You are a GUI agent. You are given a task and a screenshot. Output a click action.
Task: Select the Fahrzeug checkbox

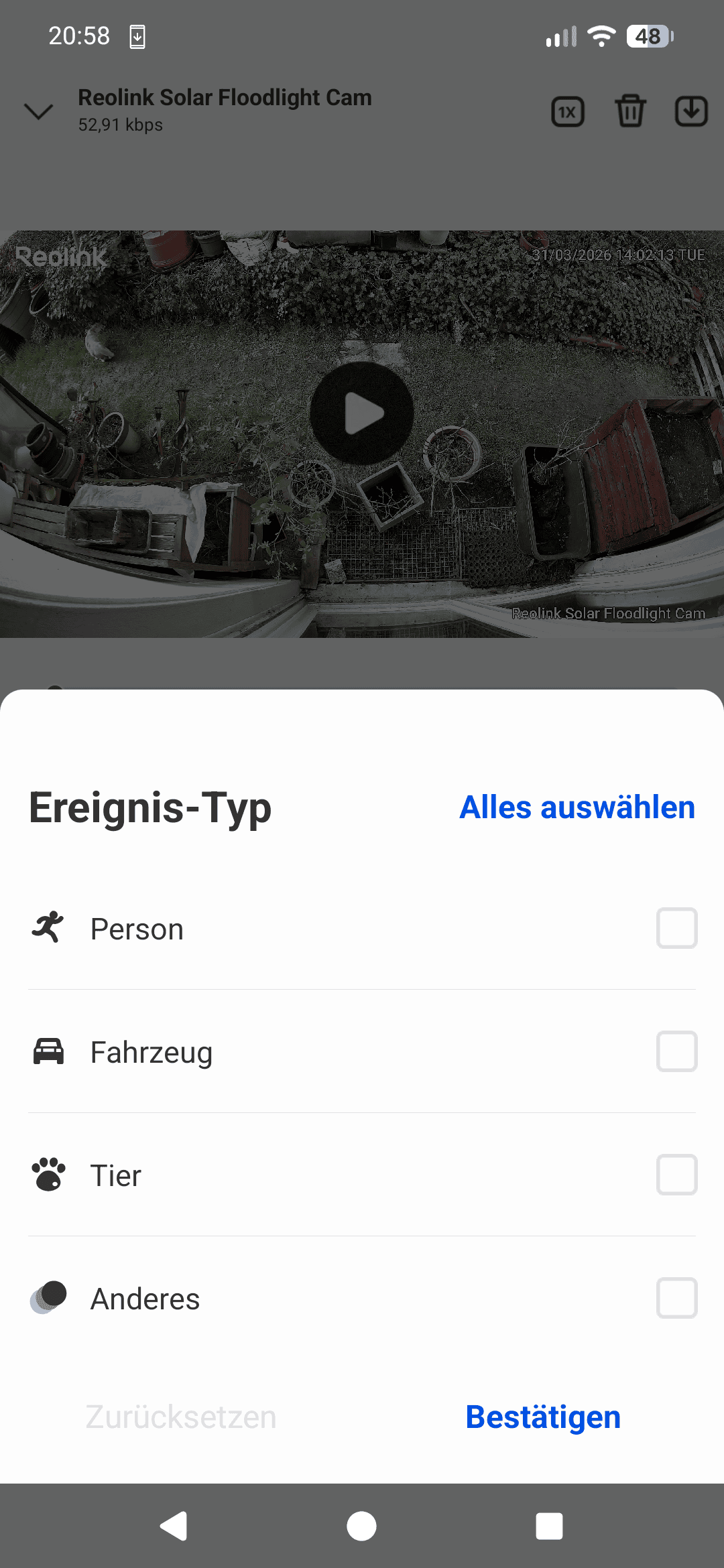pos(676,1051)
